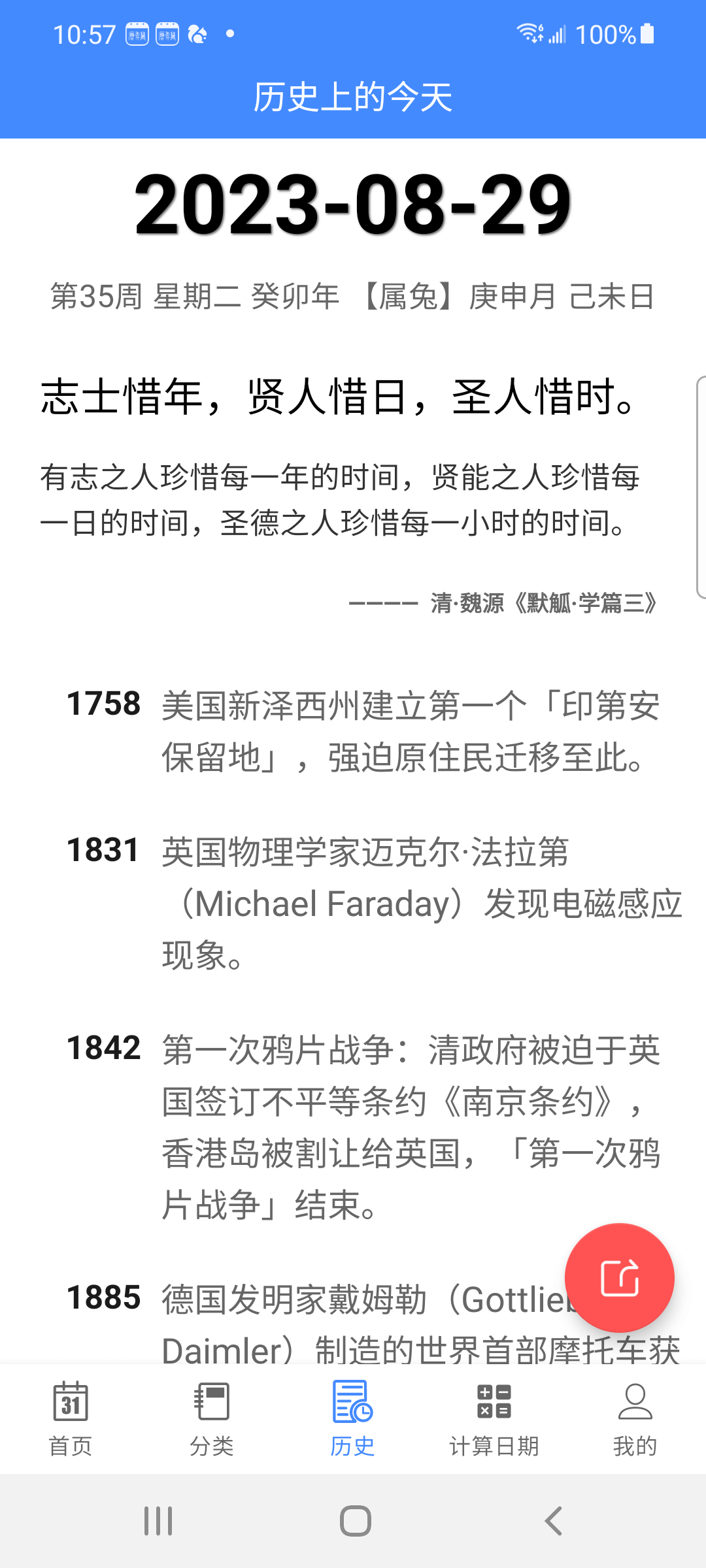Switch to the 首页 tab

71,1419
